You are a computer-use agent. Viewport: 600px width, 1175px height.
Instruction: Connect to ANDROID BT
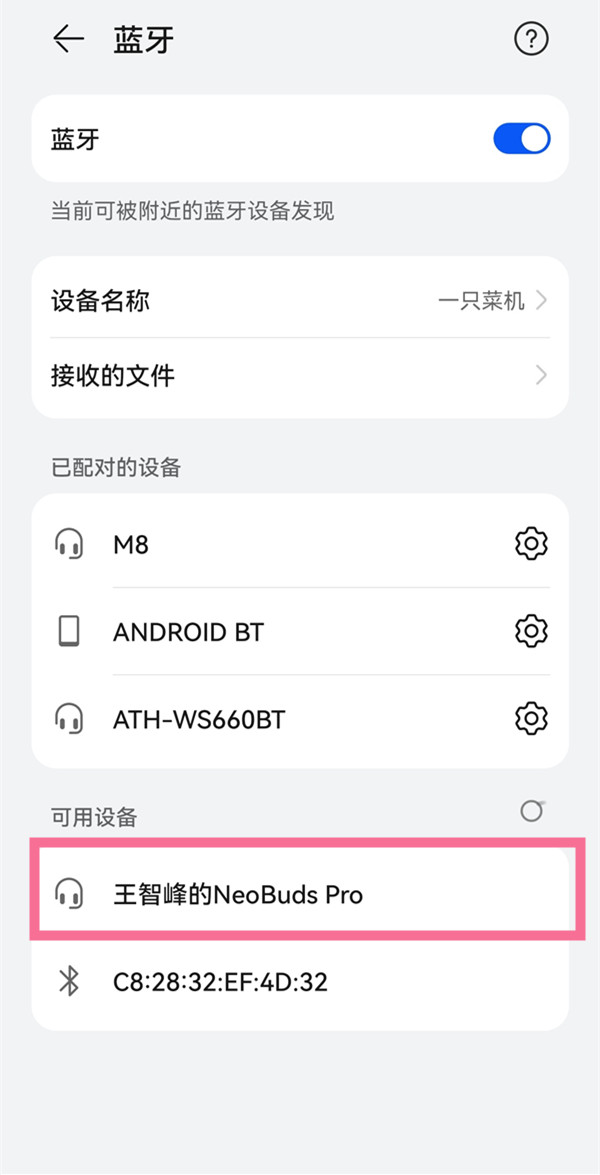point(250,631)
